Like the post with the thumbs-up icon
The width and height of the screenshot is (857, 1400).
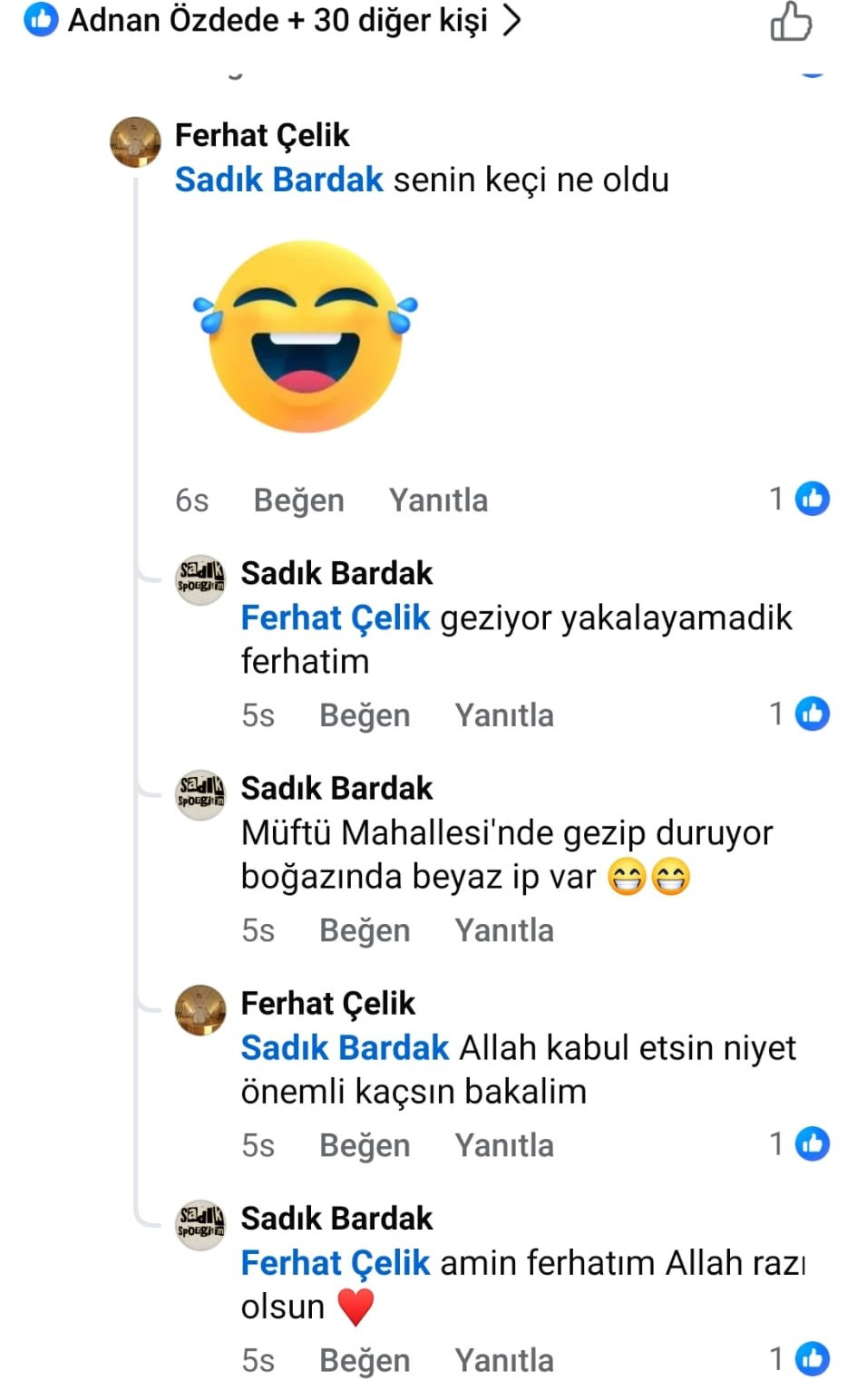pos(790,22)
